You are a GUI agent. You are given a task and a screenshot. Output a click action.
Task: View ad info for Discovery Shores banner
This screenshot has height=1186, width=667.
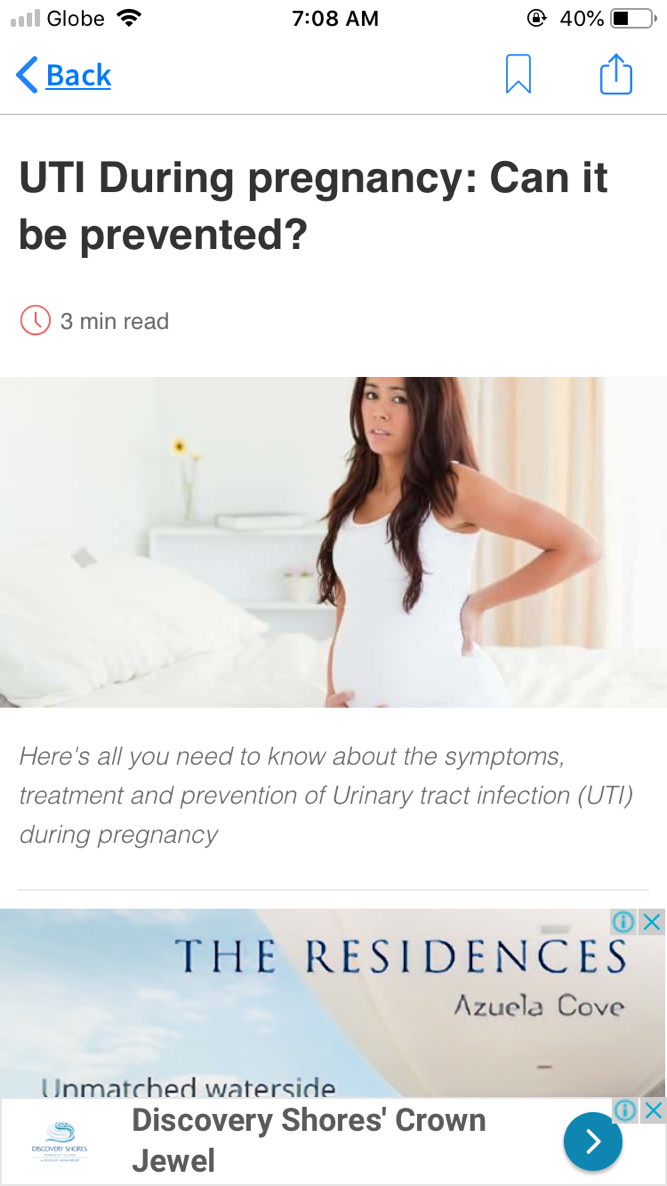pos(625,1110)
